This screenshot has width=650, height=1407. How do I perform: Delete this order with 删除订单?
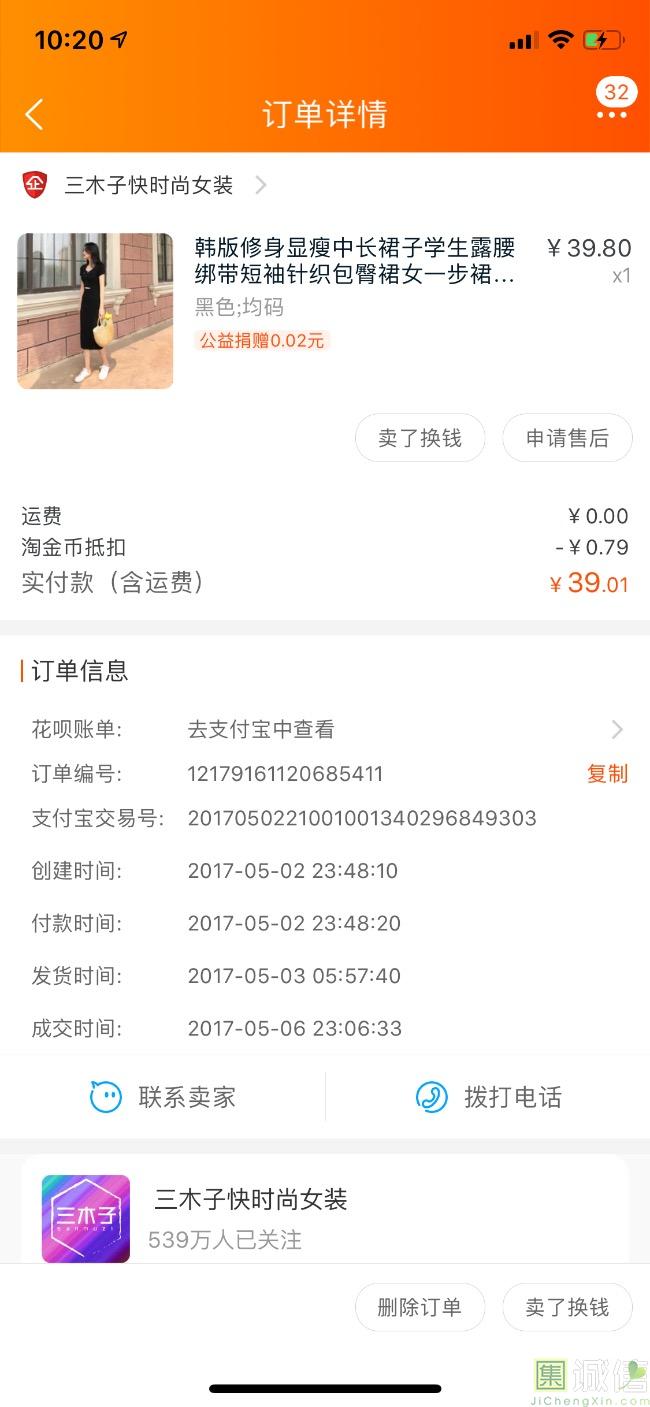point(420,1307)
